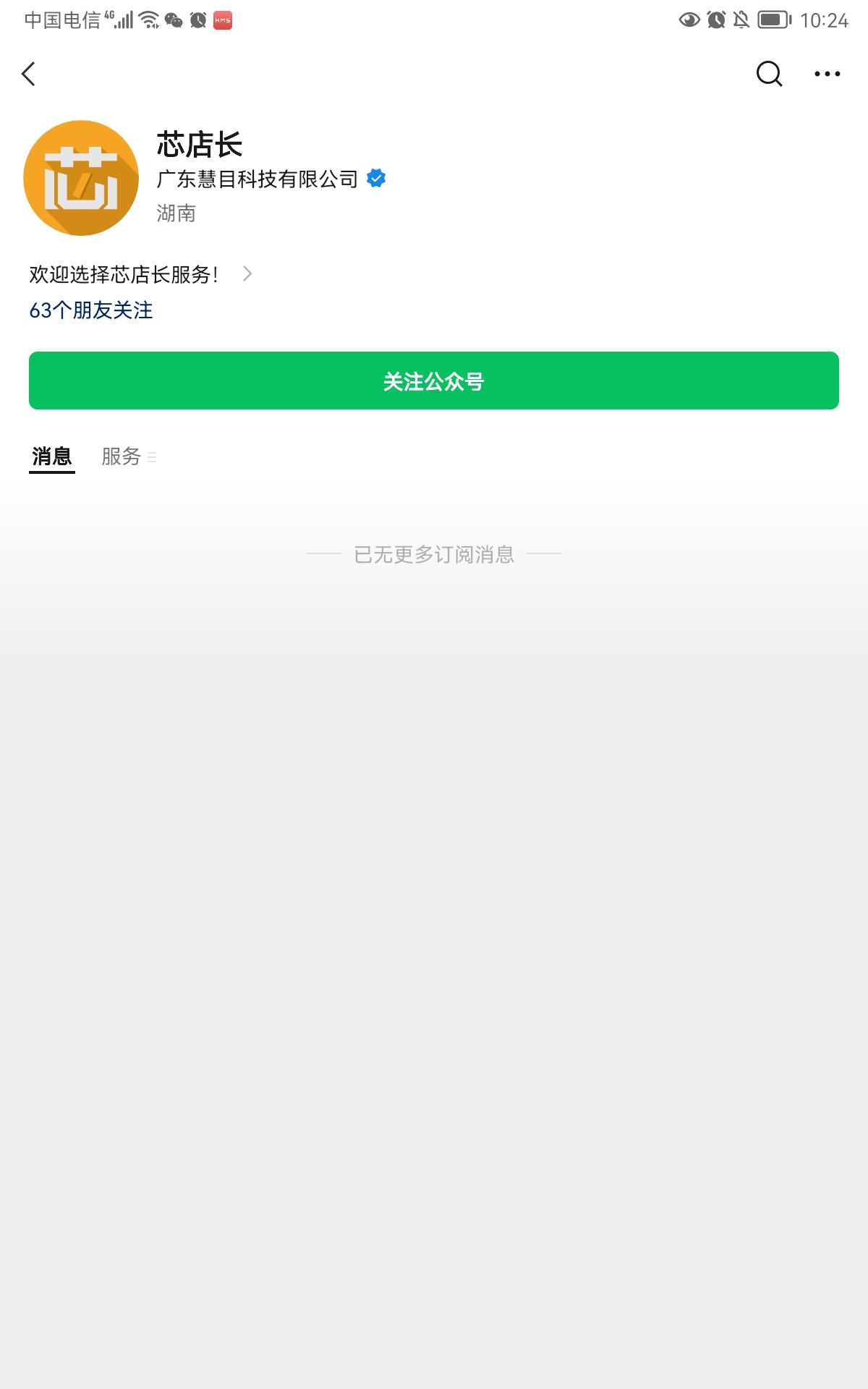Open the 芯店长 account avatar

point(81,178)
